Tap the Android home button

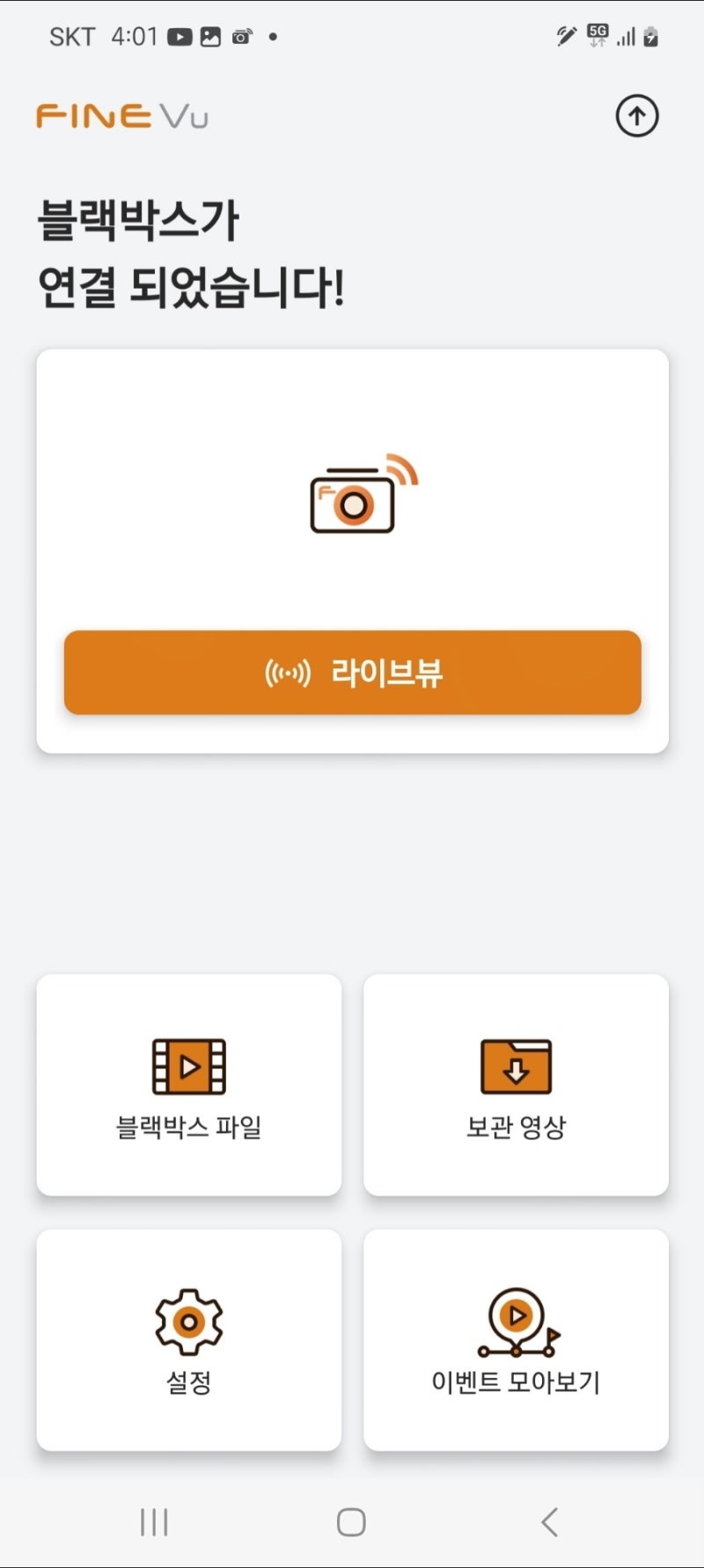pyautogui.click(x=351, y=1520)
